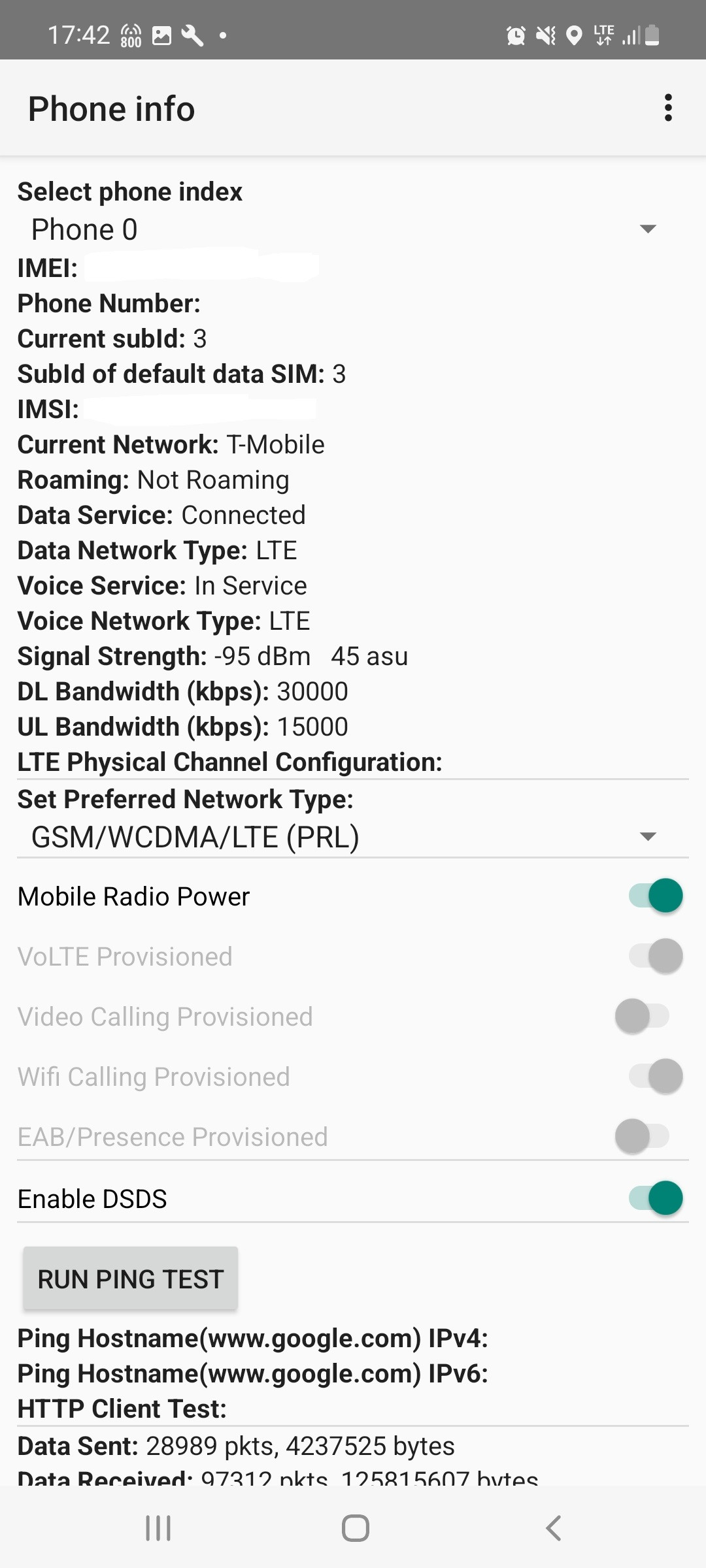Go back using the navigation bar

553,1528
